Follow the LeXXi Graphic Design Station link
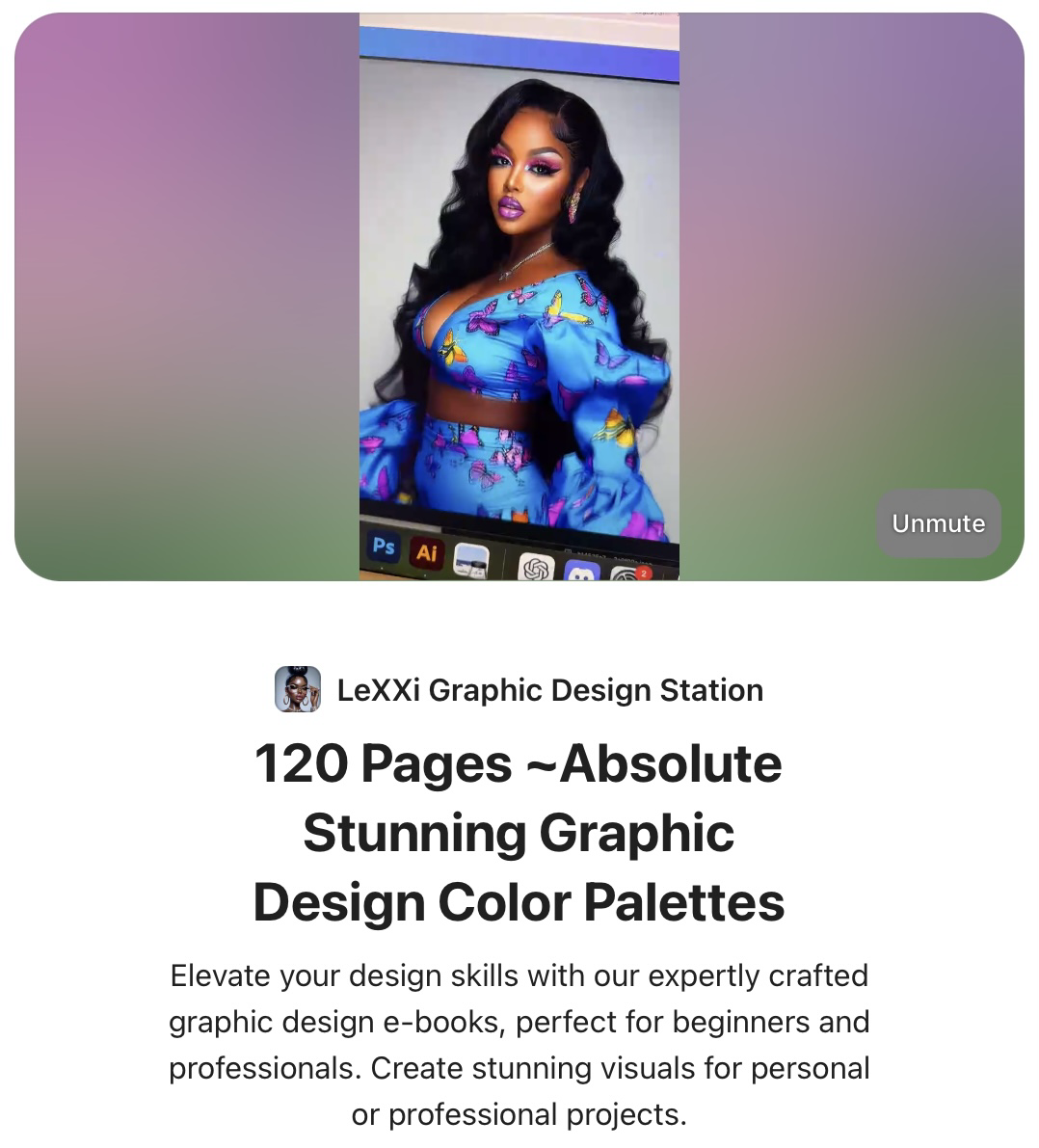Viewport: 1039px width, 1148px height. pyautogui.click(x=551, y=689)
